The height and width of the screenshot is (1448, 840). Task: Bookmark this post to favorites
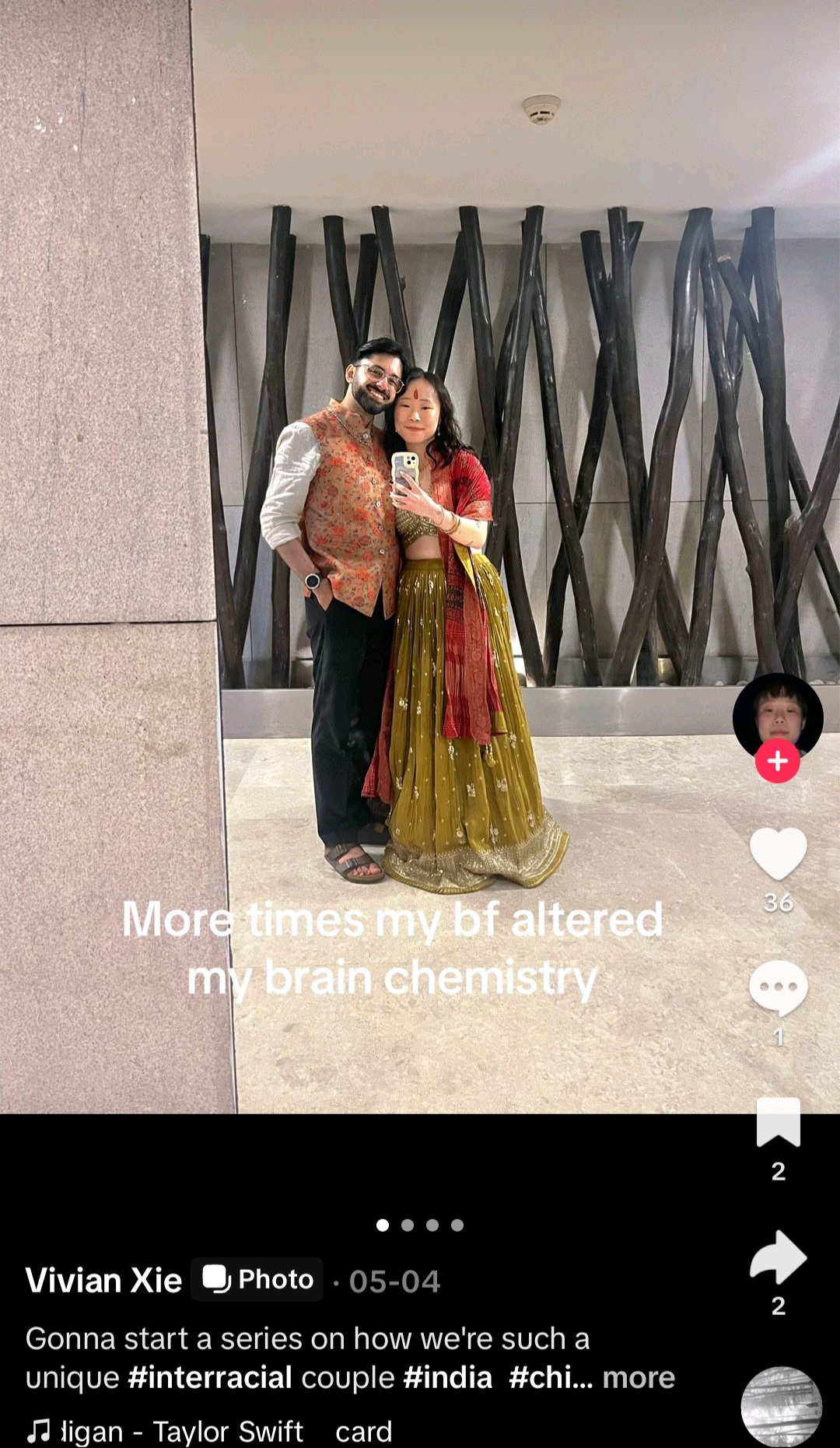coord(778,1121)
